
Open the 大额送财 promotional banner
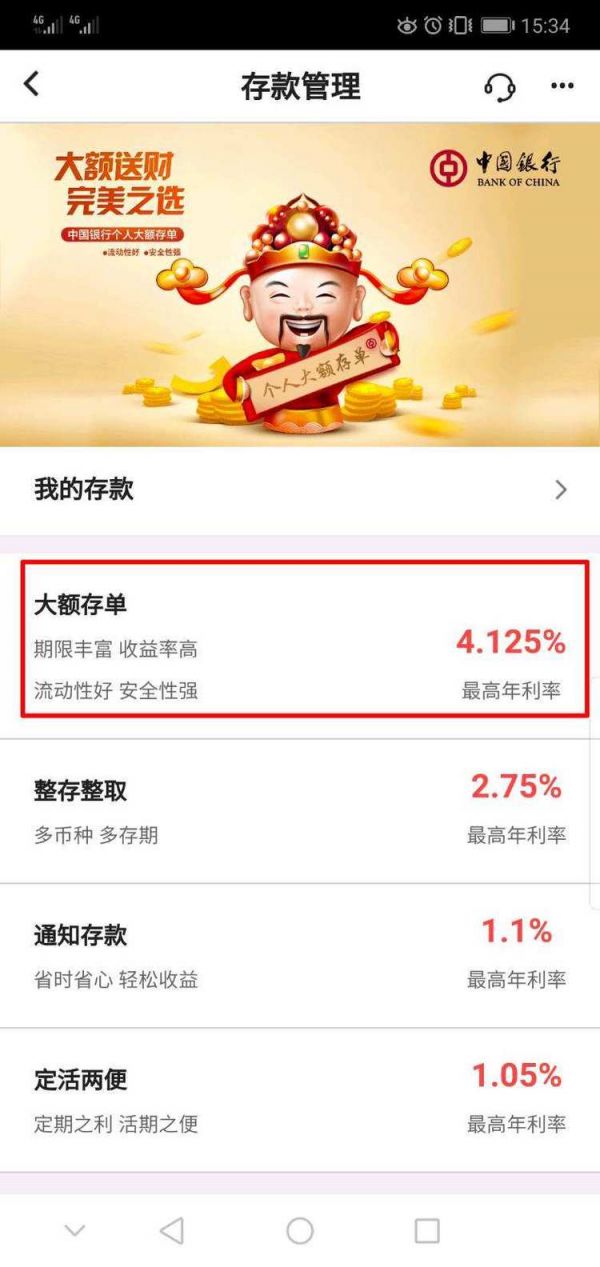coord(300,285)
